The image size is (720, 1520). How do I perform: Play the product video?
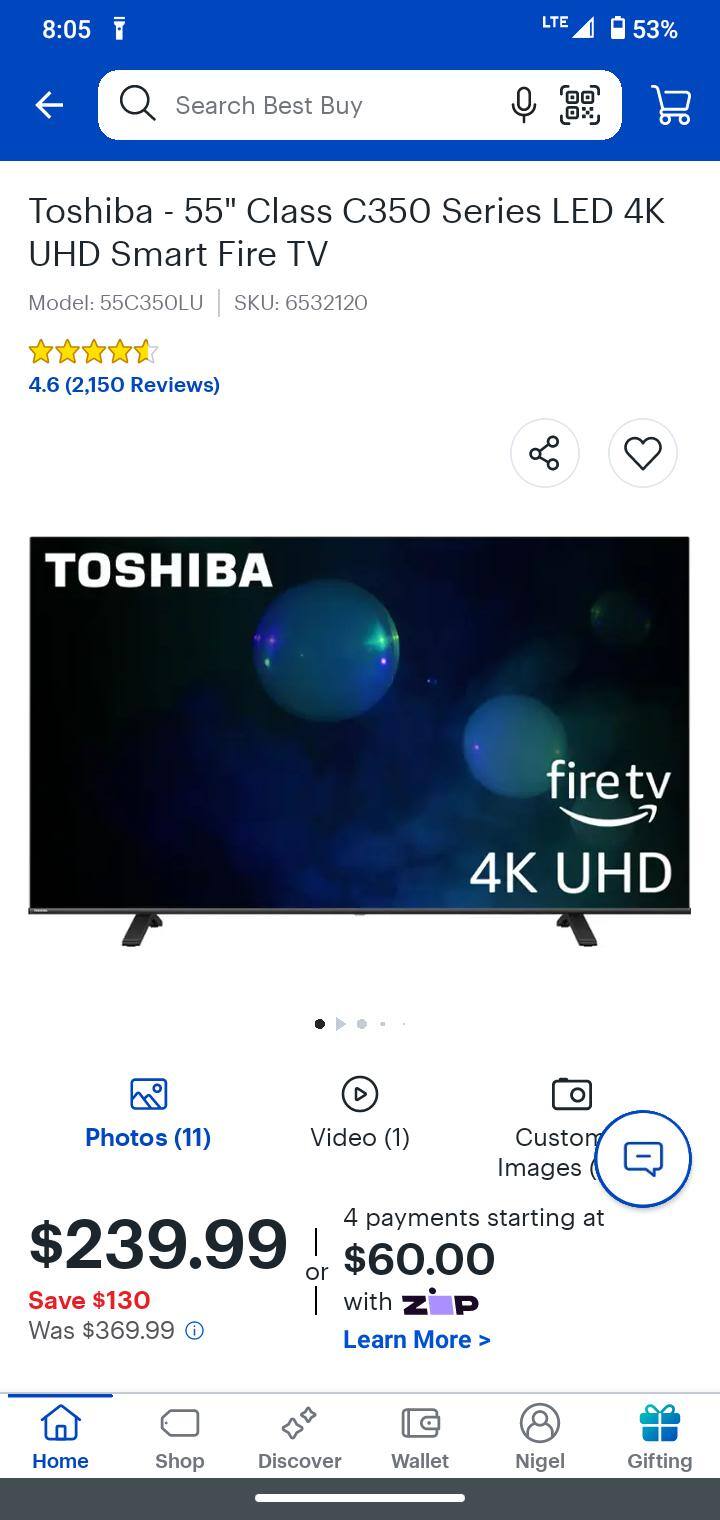[x=359, y=1093]
